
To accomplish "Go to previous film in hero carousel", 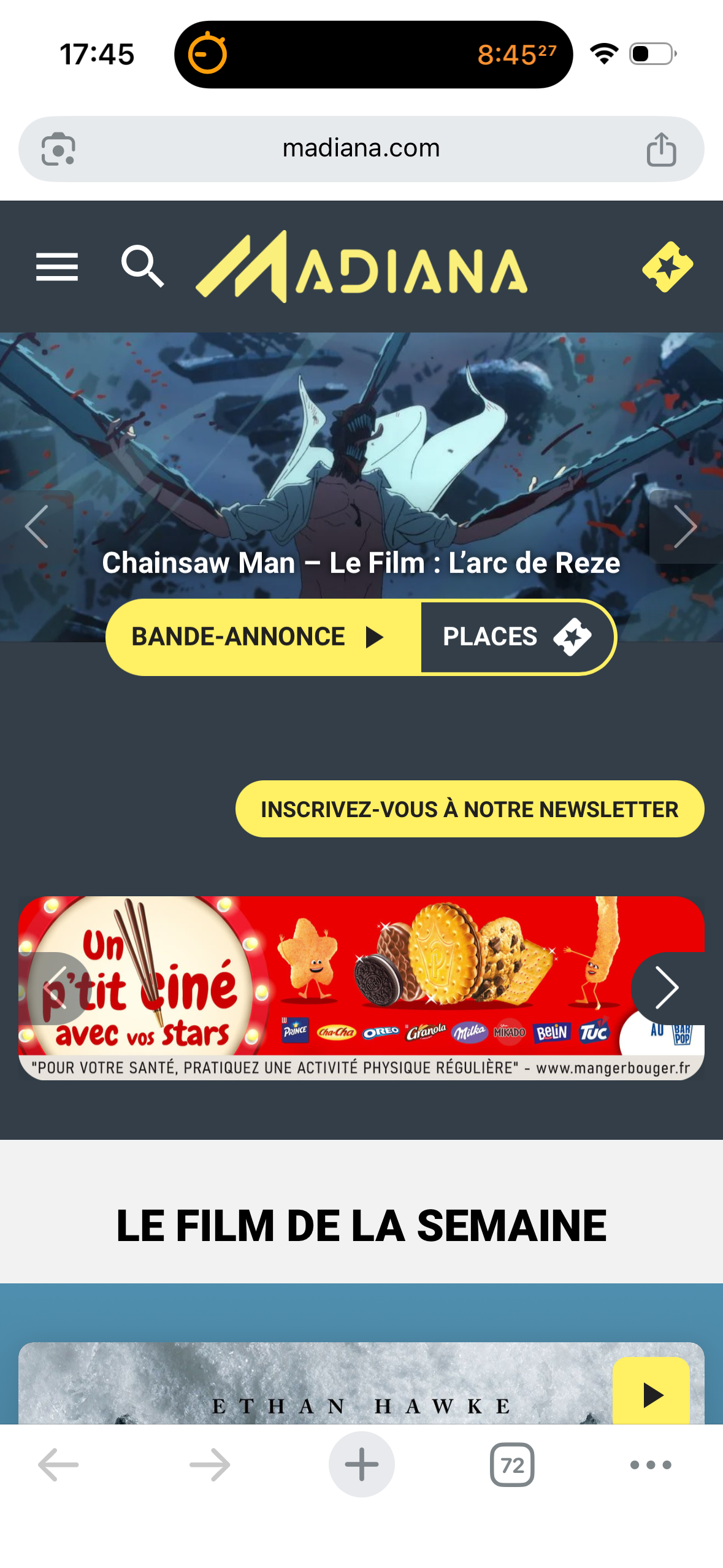I will tap(37, 526).
